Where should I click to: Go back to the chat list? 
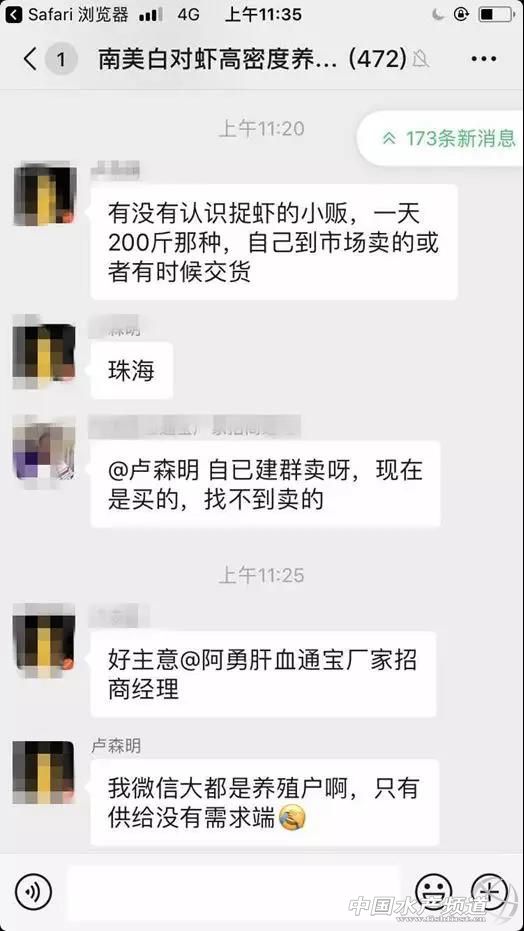click(x=30, y=59)
